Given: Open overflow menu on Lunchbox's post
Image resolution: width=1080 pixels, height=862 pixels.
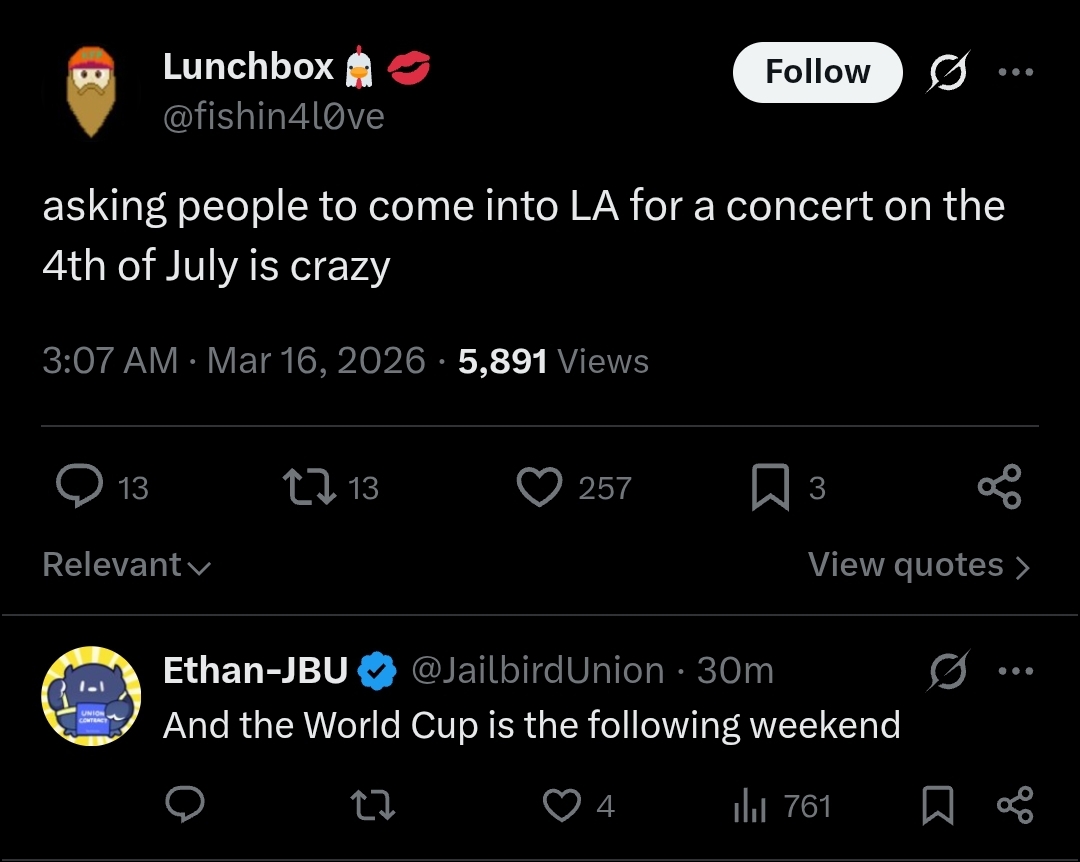Looking at the screenshot, I should click(x=1016, y=72).
